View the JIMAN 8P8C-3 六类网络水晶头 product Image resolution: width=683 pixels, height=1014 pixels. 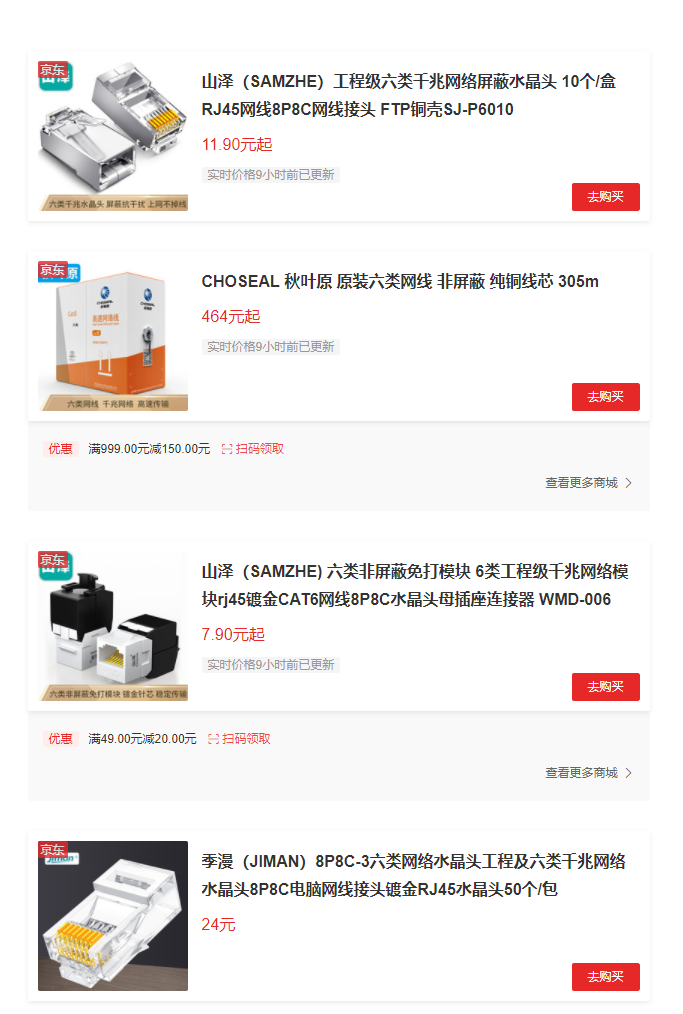pos(413,875)
